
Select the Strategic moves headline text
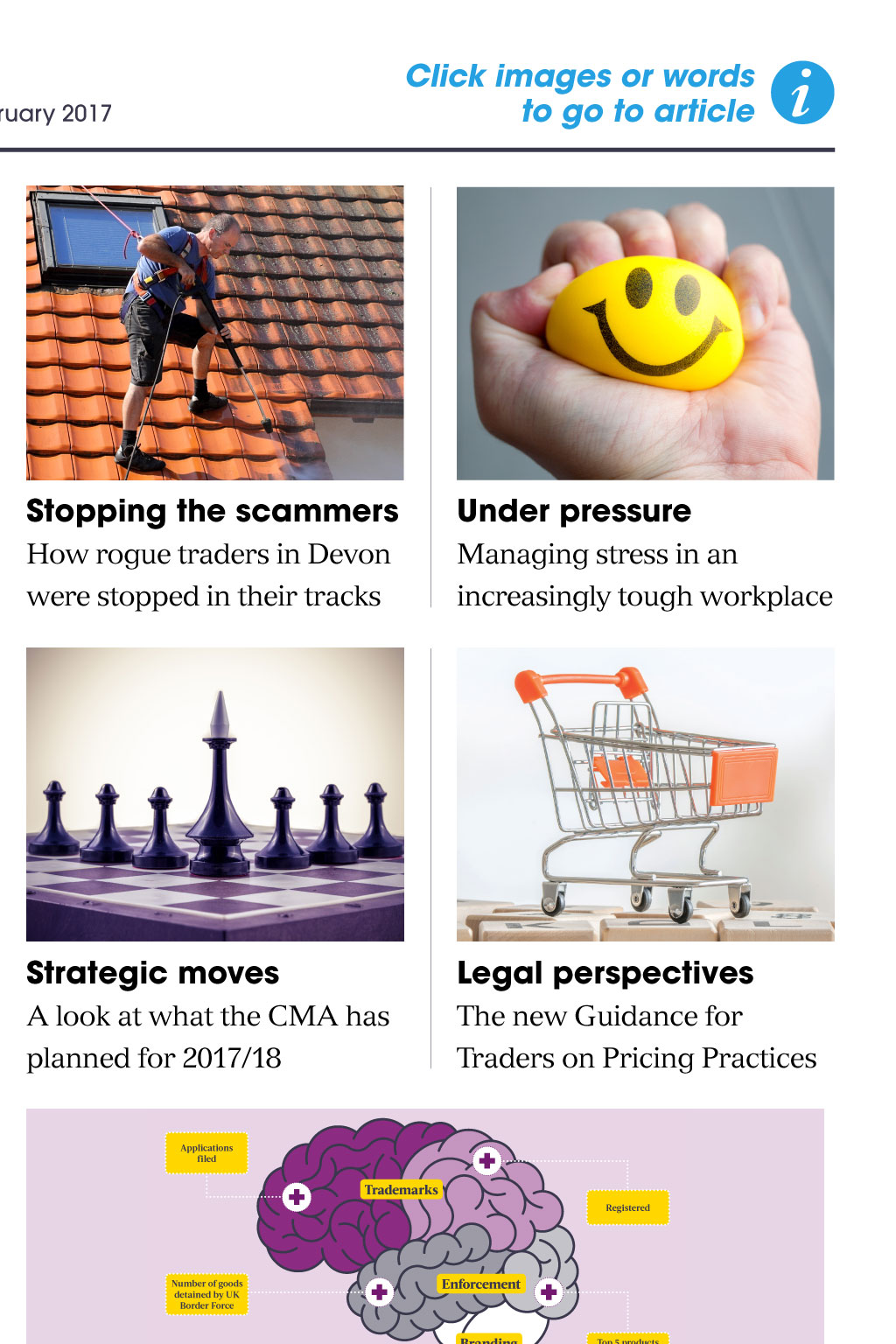152,973
